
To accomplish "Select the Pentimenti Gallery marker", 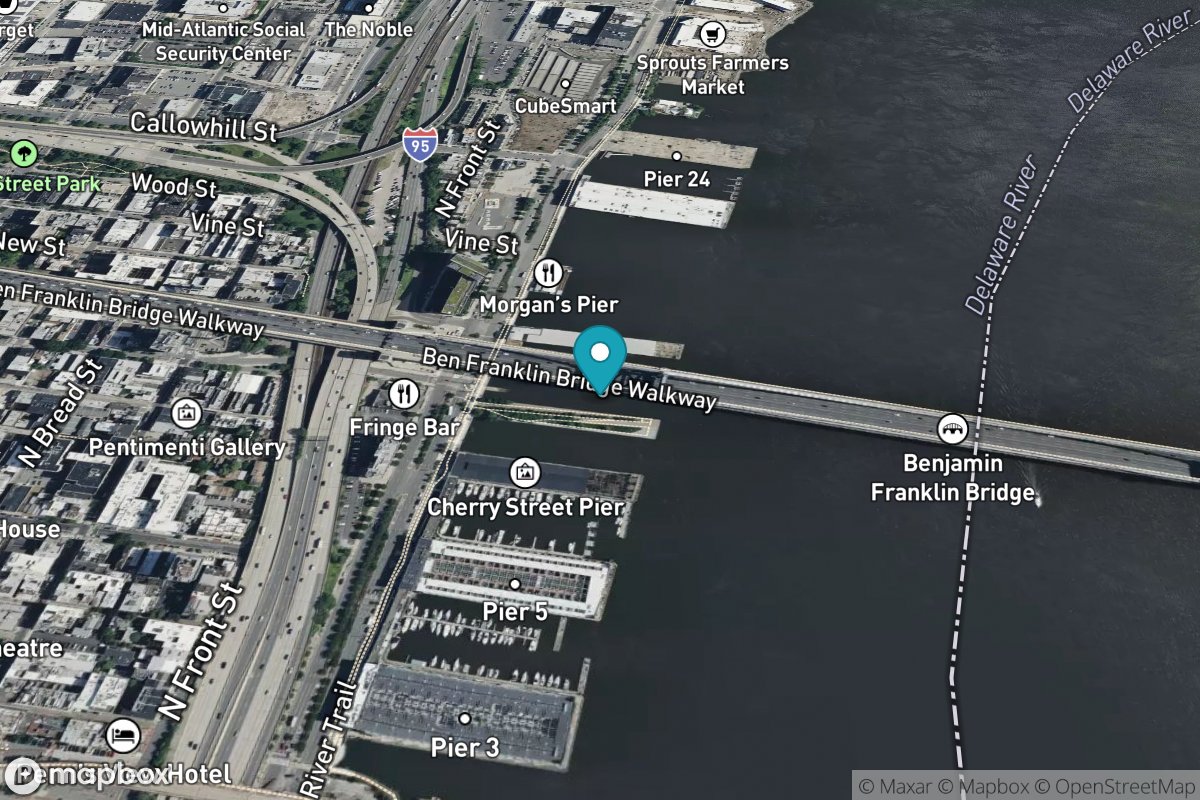I will (186, 412).
